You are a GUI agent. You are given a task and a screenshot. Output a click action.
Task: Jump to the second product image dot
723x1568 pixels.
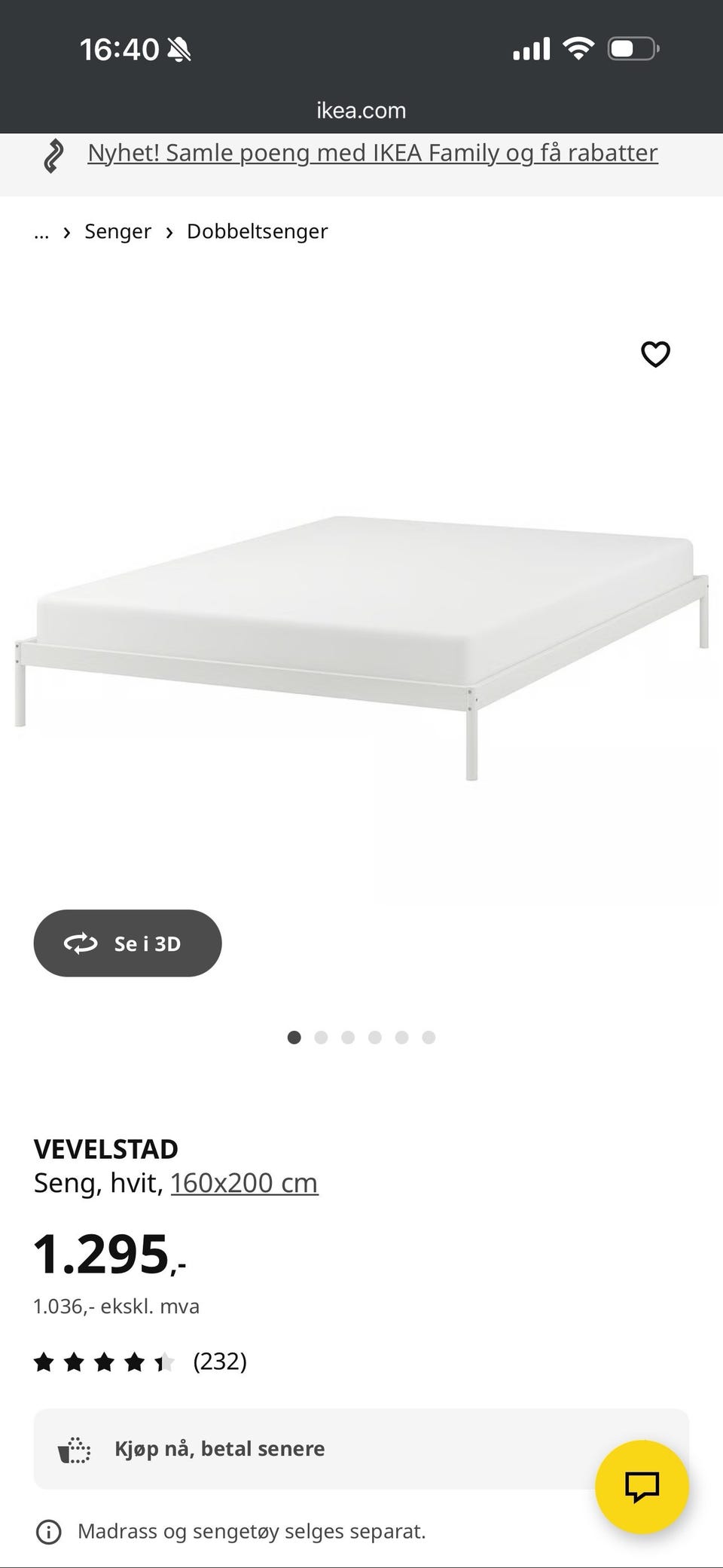pos(321,1038)
